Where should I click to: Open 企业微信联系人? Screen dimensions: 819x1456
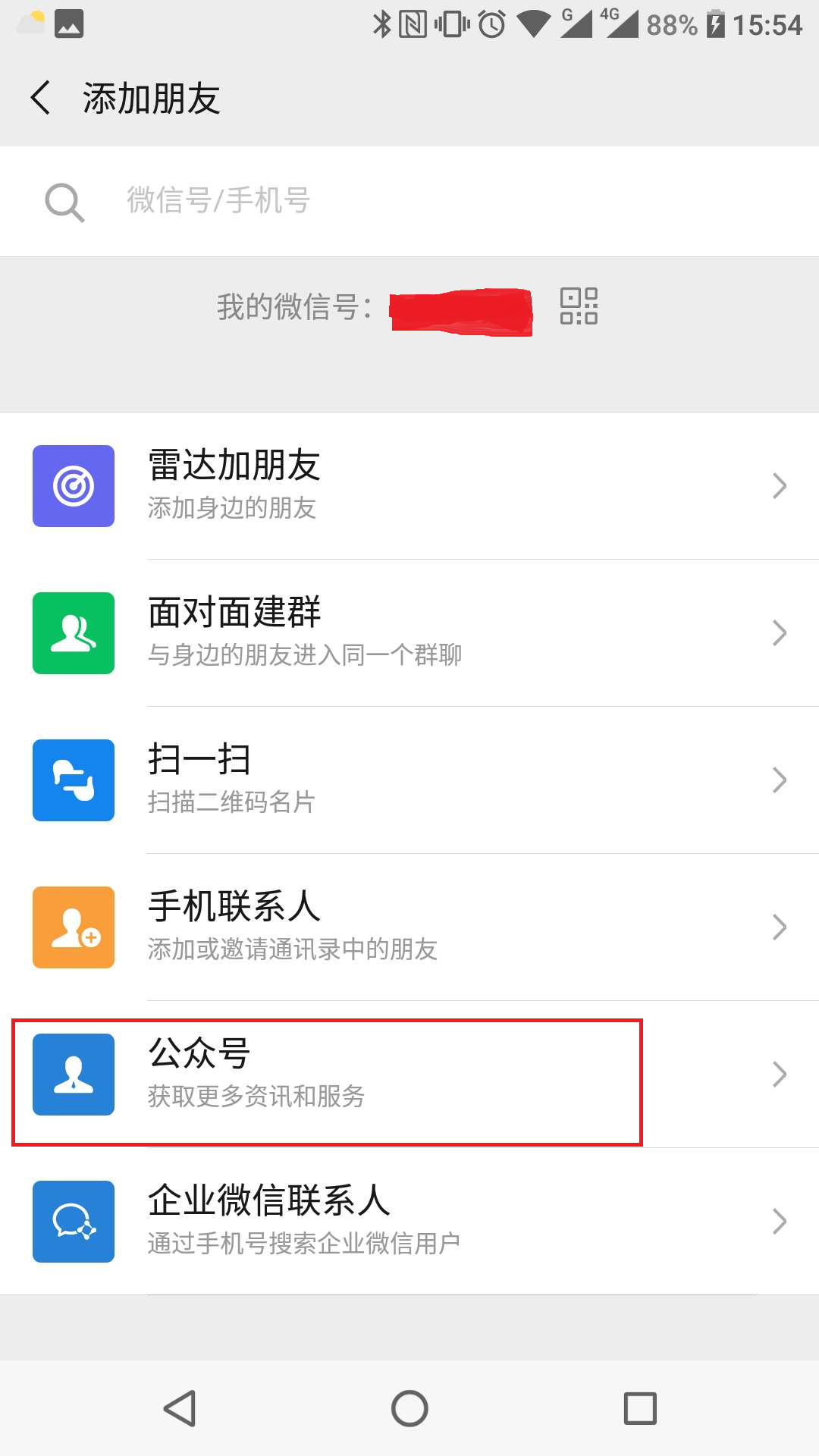pyautogui.click(x=409, y=1222)
